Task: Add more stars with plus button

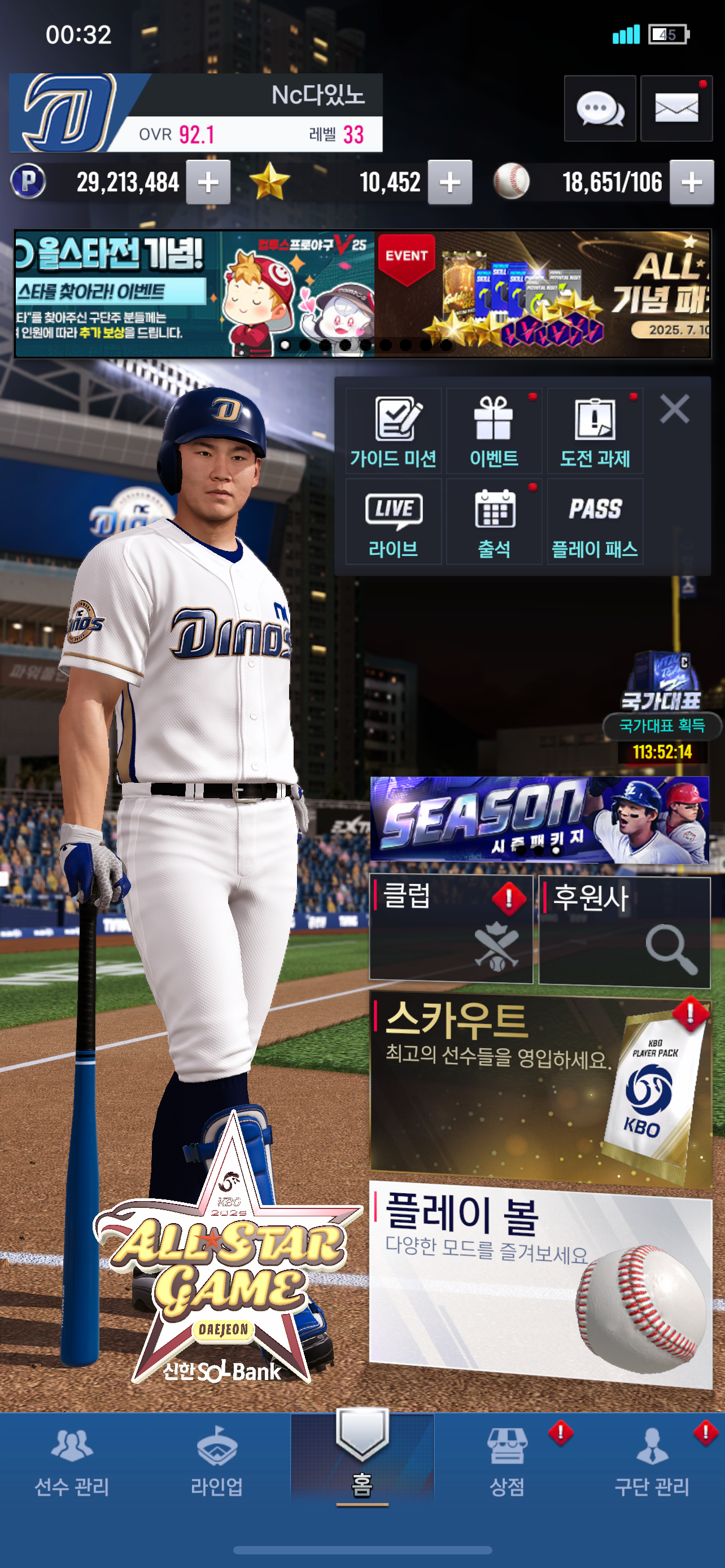Action: pos(450,182)
